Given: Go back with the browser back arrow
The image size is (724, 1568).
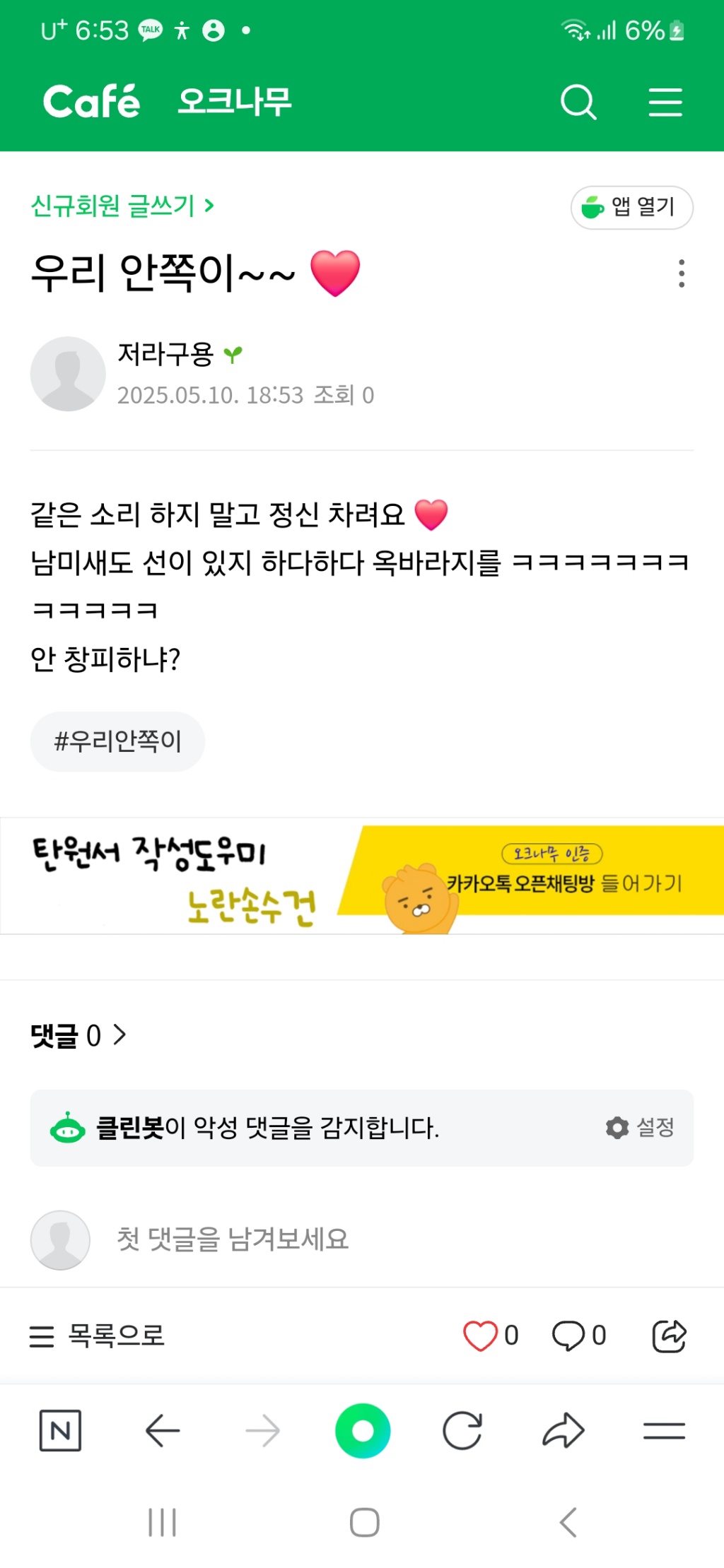Looking at the screenshot, I should tap(163, 1431).
